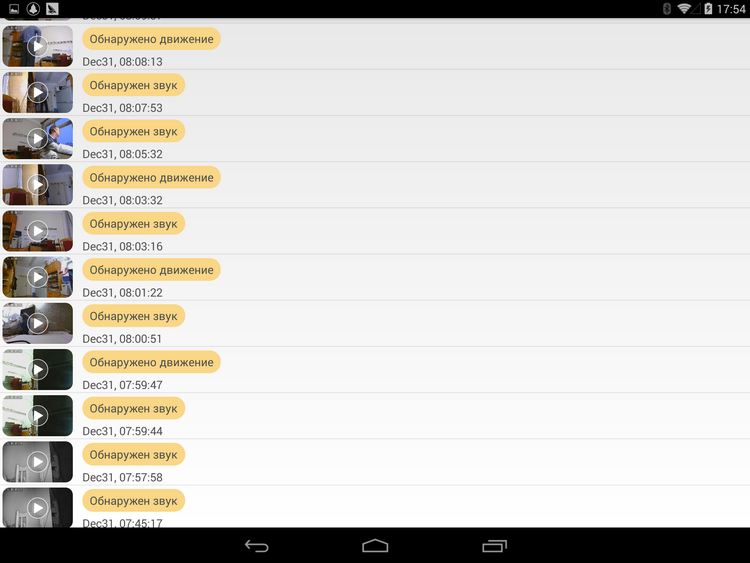
Task: Play the sound clip from 08:00:51
Action: [38, 323]
